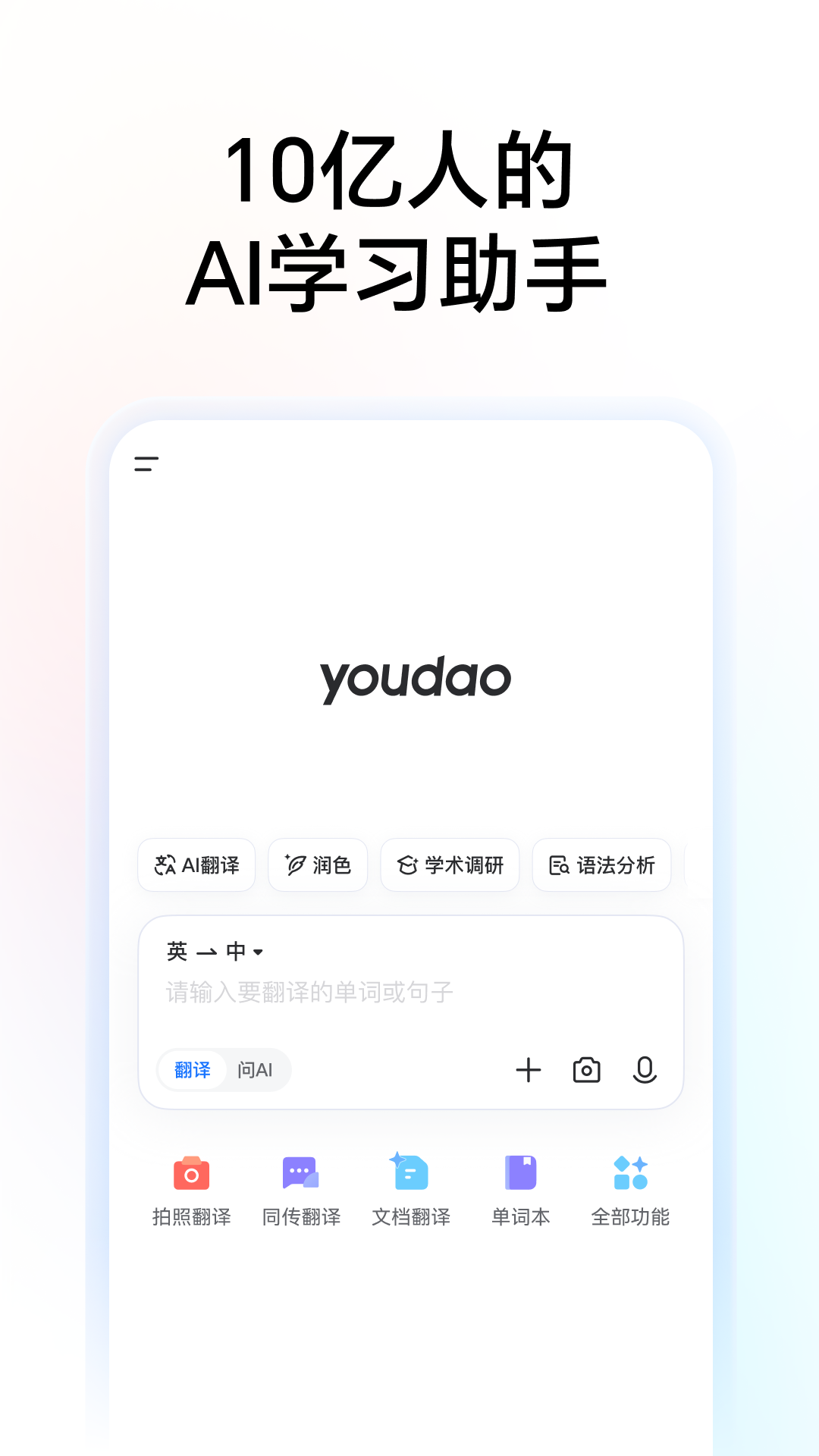
Task: Tap the plus icon in the translate box
Action: click(x=529, y=1070)
